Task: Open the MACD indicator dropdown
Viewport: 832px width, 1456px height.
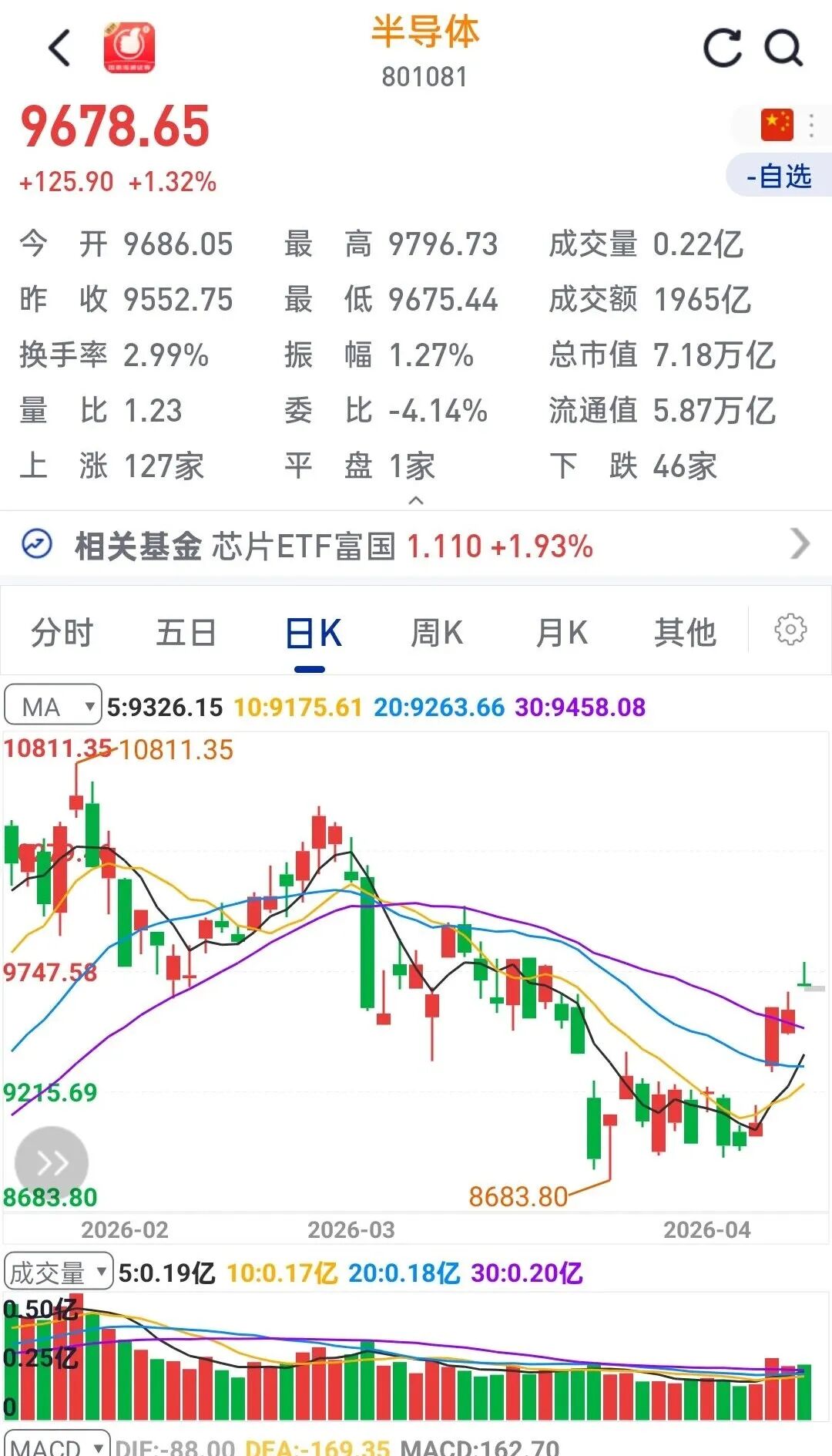Action: click(57, 1445)
